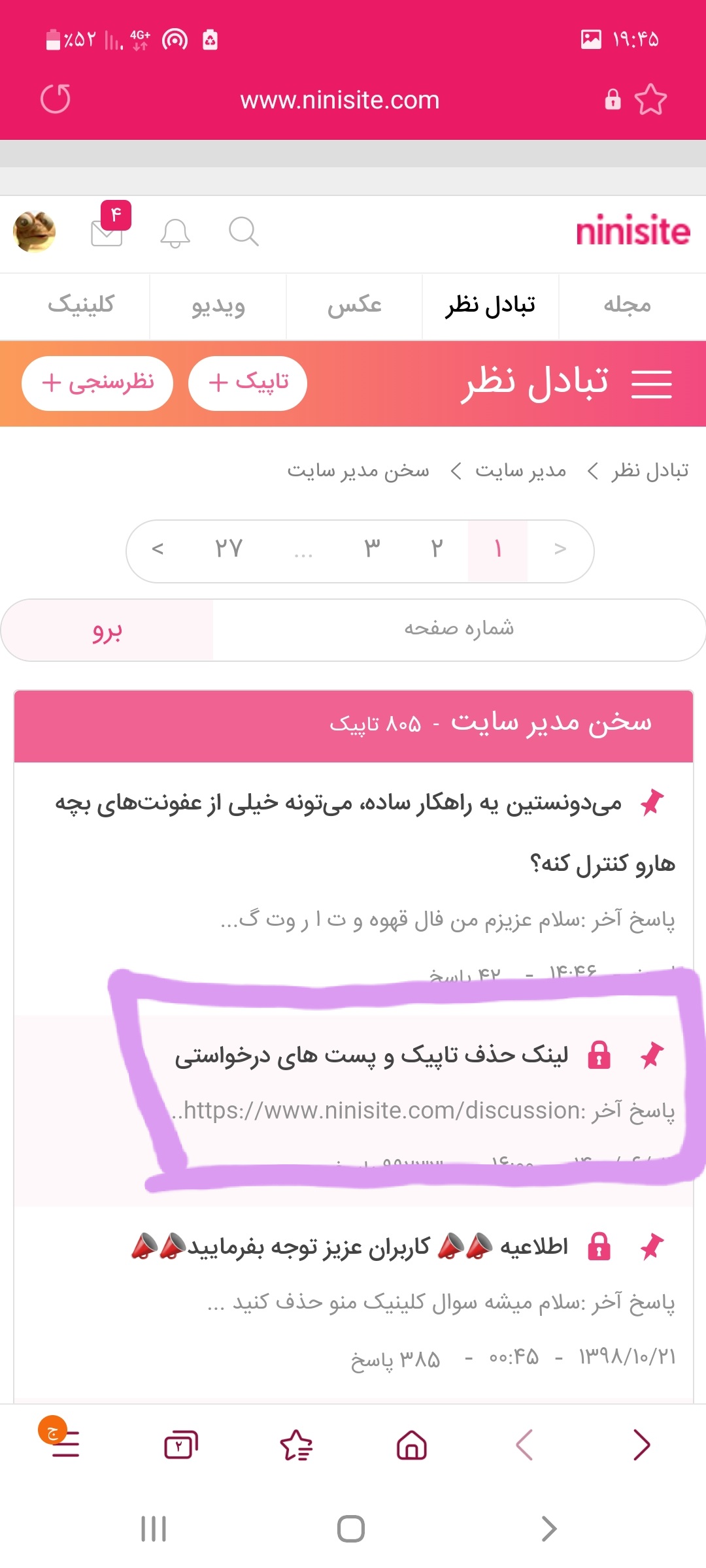706x1568 pixels.
Task: Tap the برو go button
Action: tap(108, 630)
